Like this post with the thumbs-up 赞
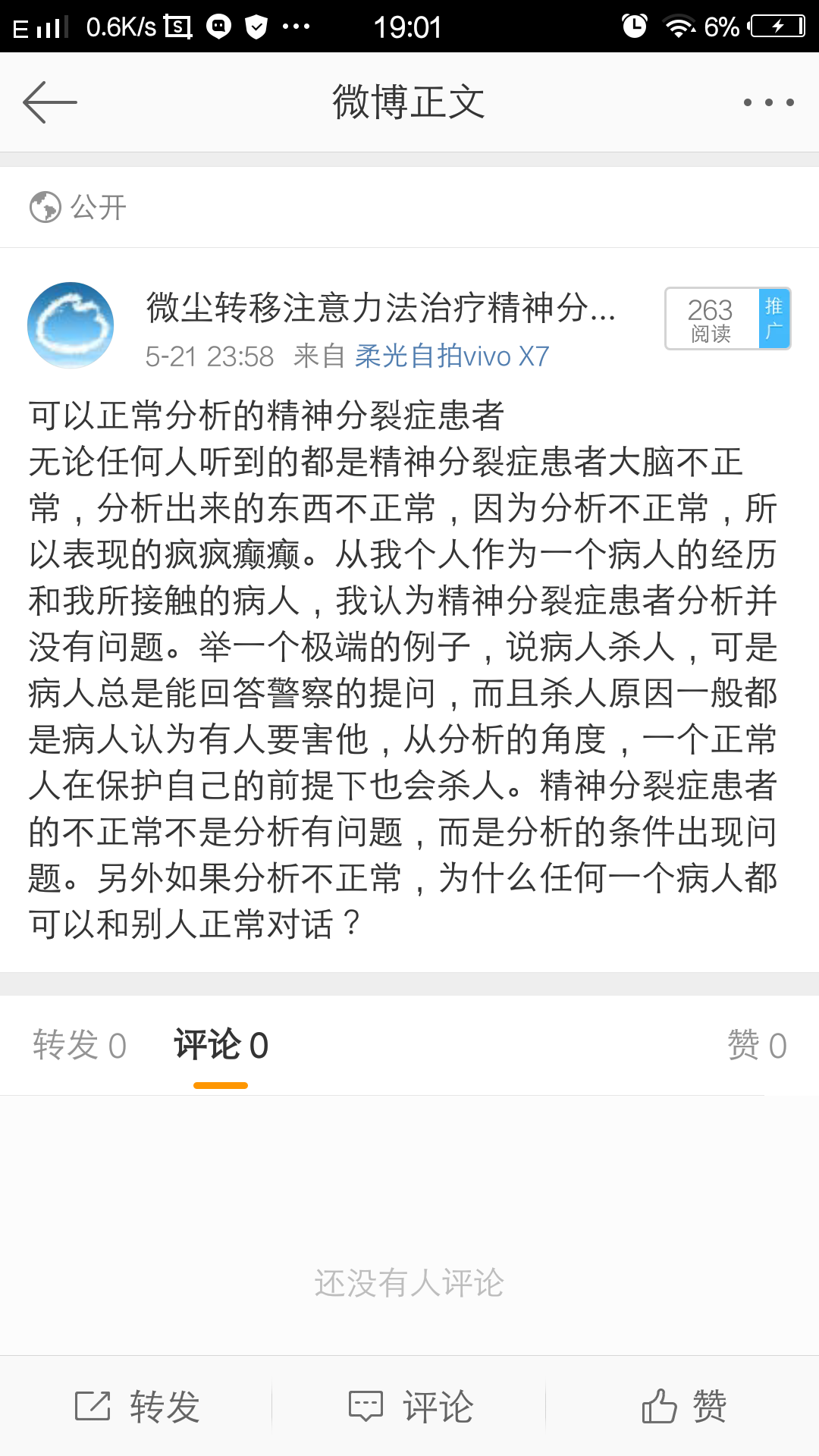Screen dimensions: 819x1456 683,1407
